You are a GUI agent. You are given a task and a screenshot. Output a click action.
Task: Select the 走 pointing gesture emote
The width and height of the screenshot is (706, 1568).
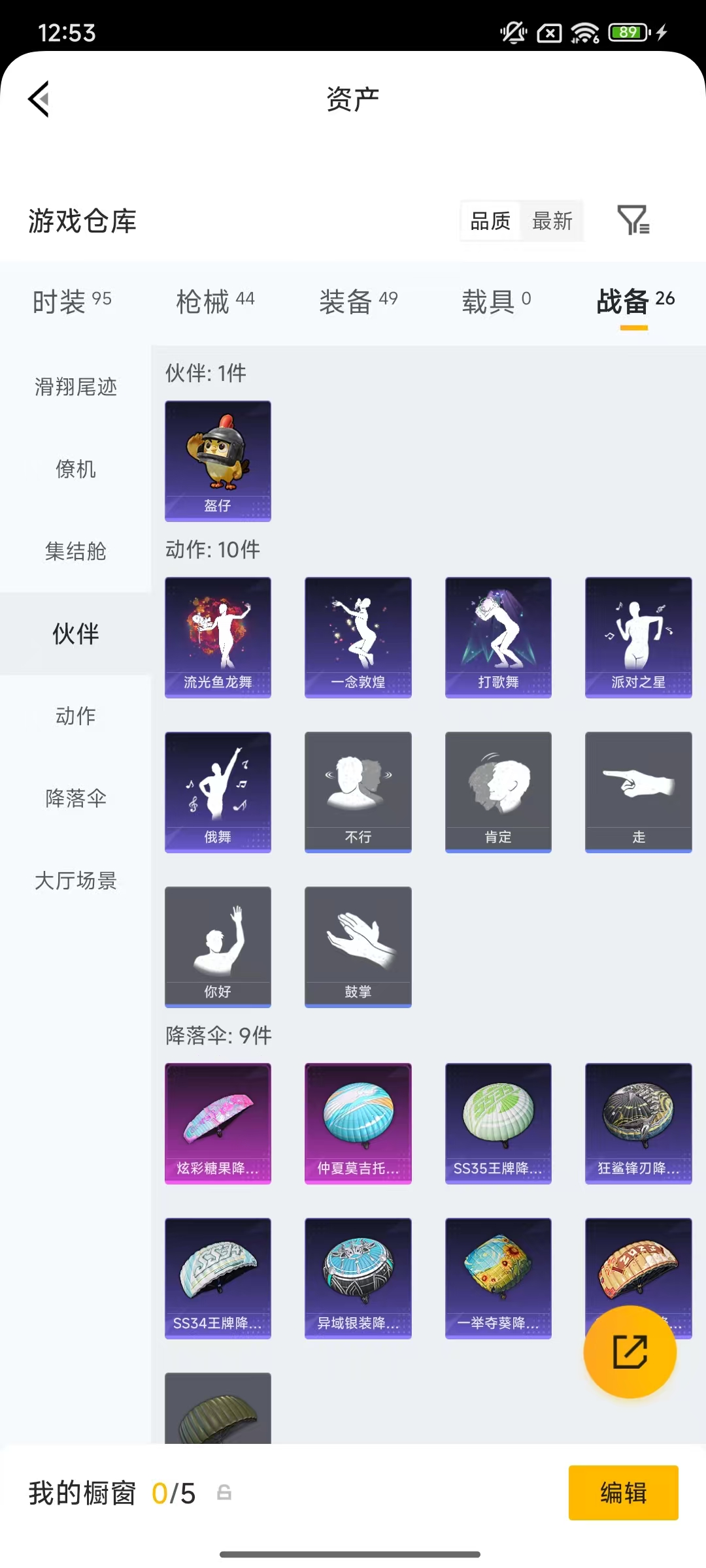(x=638, y=791)
